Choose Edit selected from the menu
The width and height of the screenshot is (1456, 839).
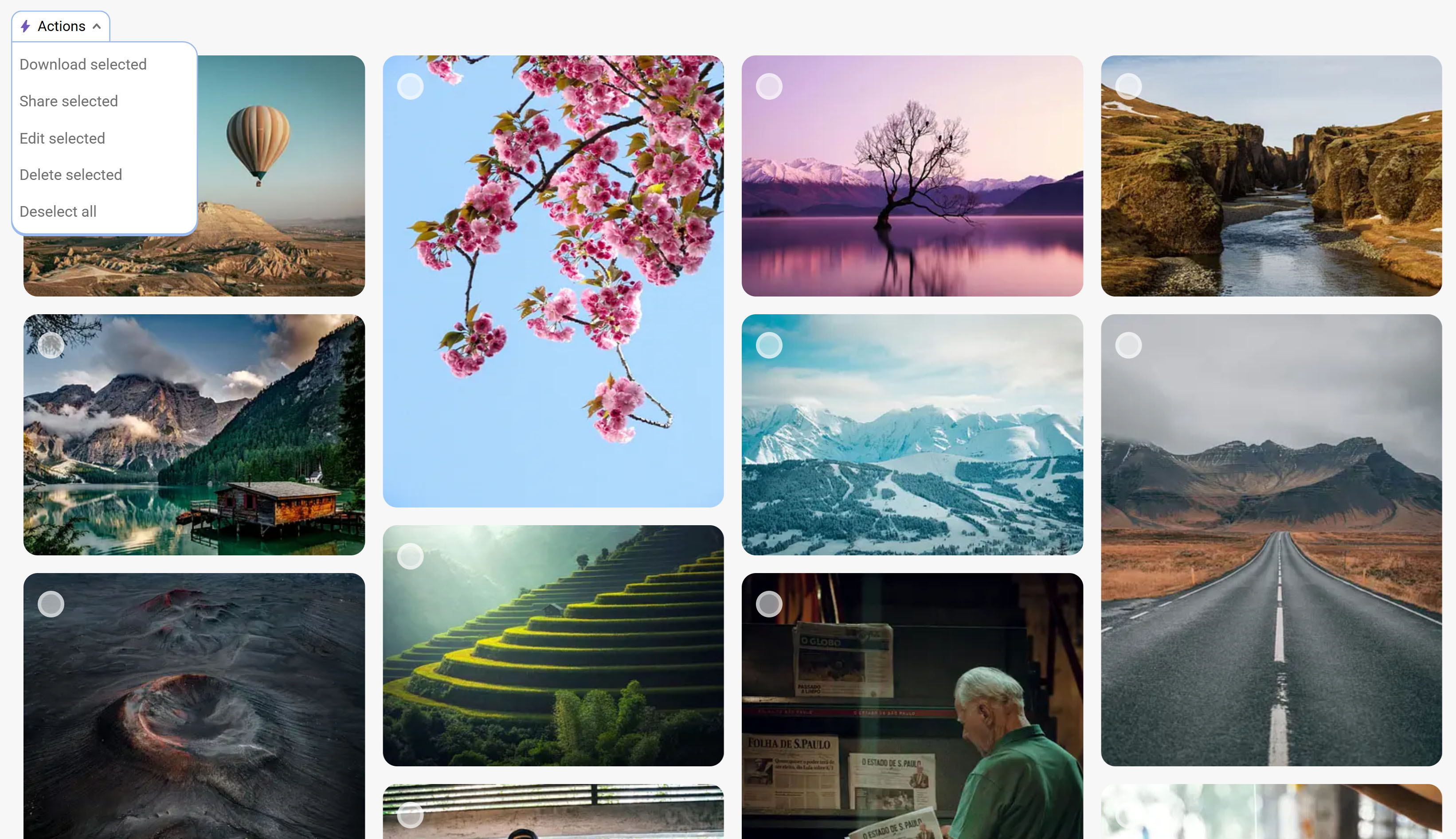[62, 138]
